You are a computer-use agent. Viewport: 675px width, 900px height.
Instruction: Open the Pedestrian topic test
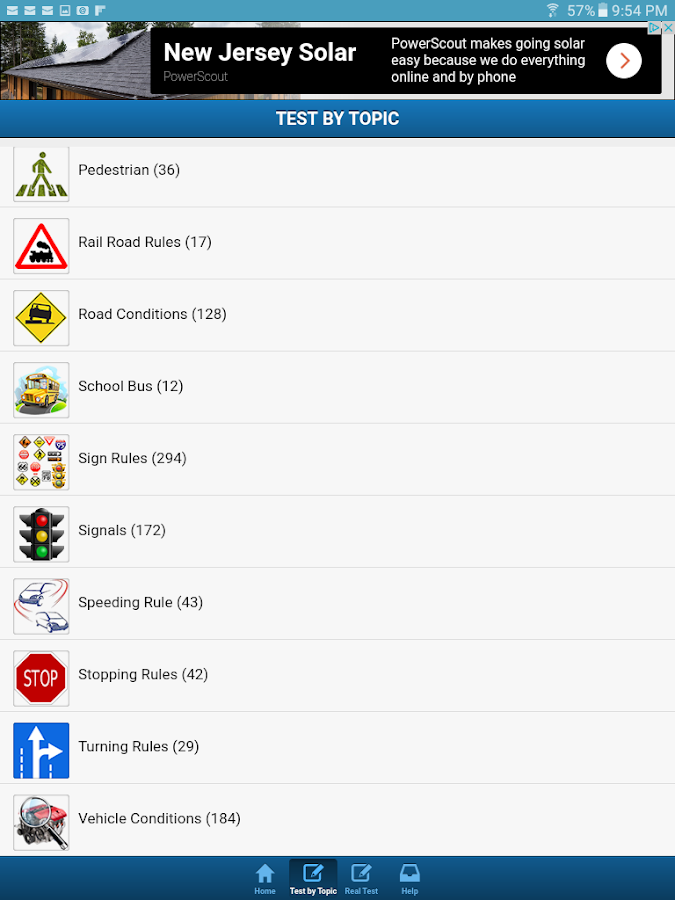tap(129, 171)
